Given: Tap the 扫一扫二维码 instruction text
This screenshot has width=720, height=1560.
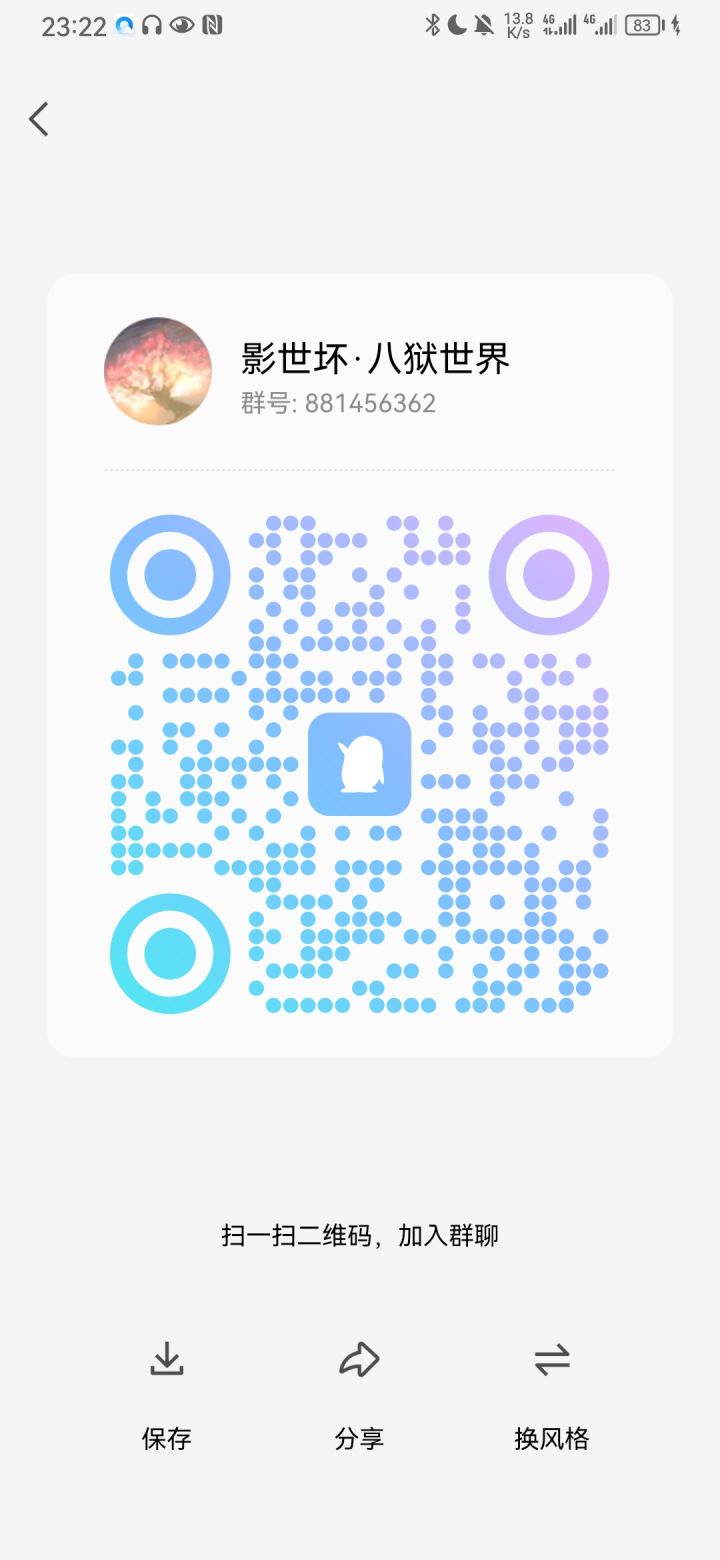Looking at the screenshot, I should (360, 1235).
